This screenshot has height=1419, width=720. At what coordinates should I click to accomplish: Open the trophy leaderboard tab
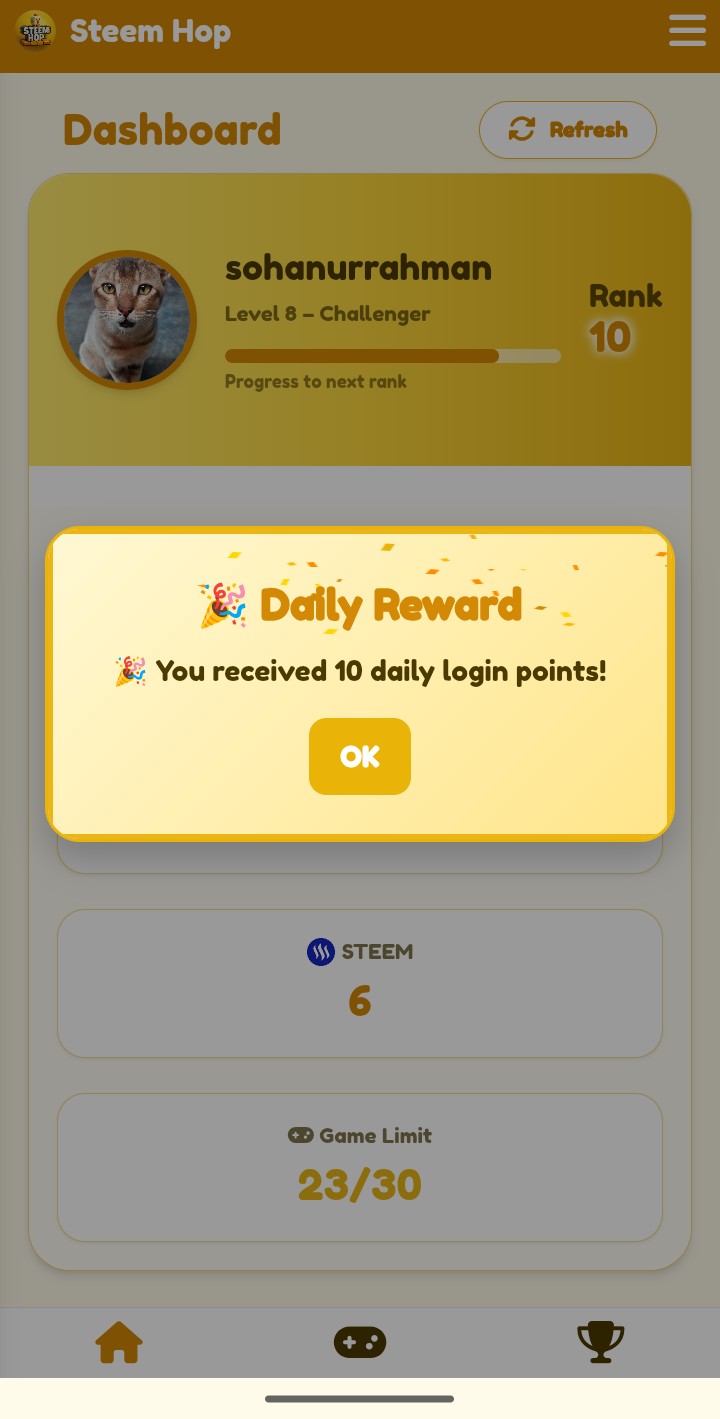[601, 1342]
